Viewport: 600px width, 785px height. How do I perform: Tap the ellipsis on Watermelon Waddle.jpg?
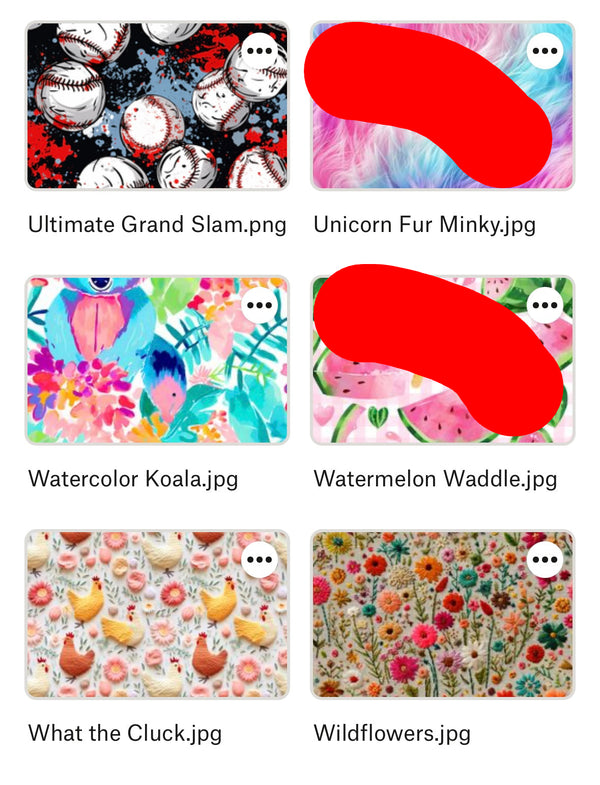(544, 305)
